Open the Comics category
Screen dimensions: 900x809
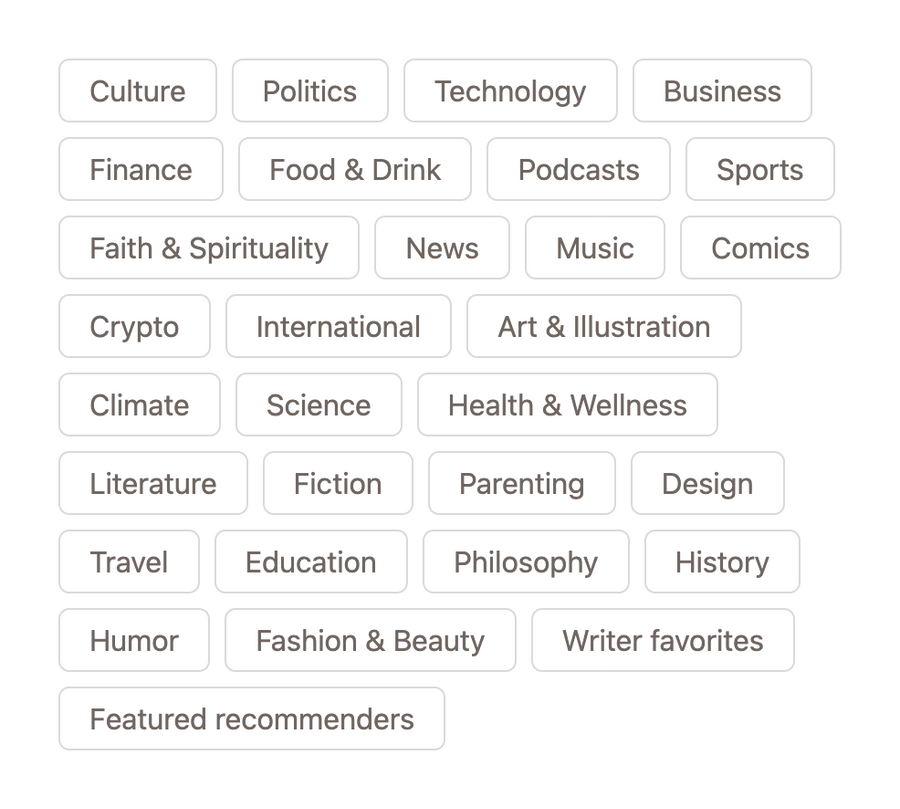point(760,248)
